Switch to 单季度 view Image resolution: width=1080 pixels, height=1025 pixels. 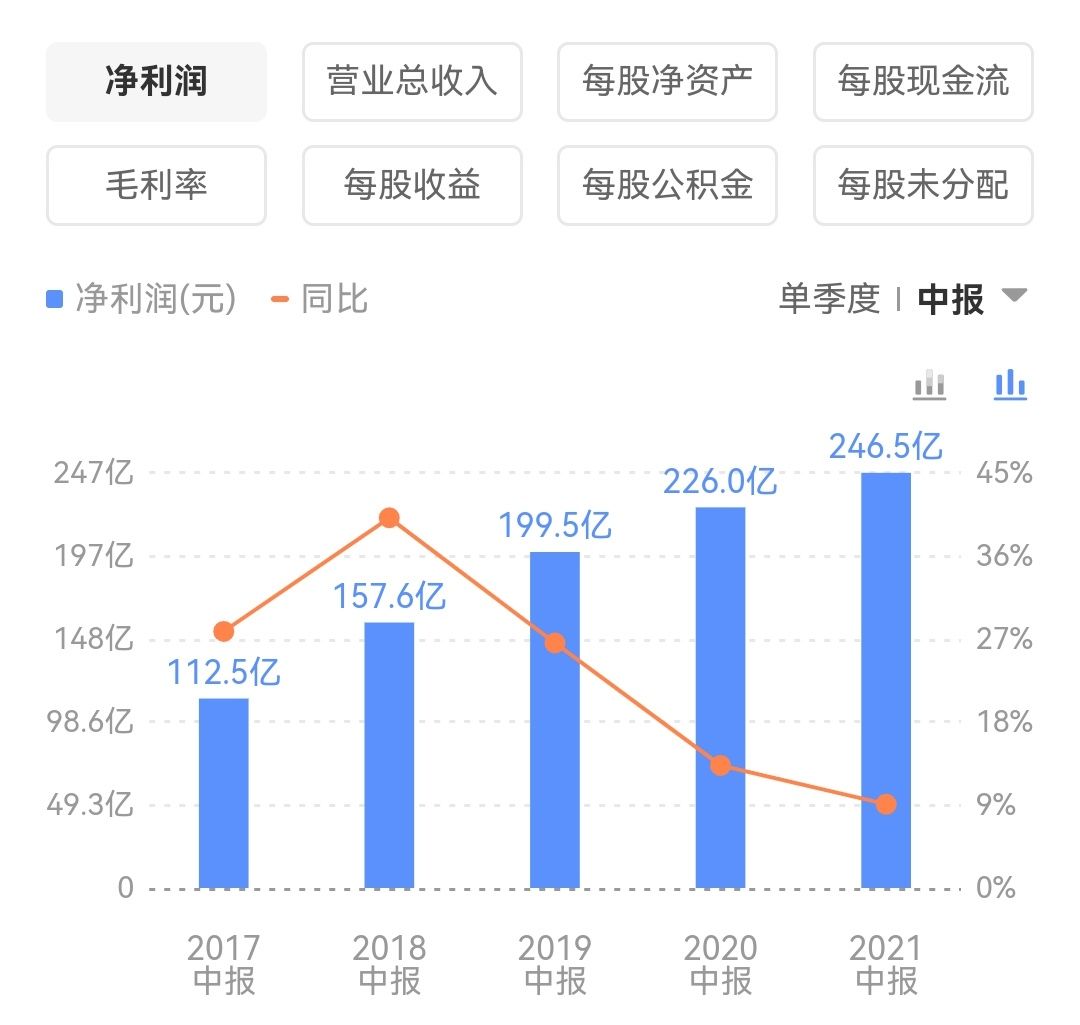[x=829, y=299]
